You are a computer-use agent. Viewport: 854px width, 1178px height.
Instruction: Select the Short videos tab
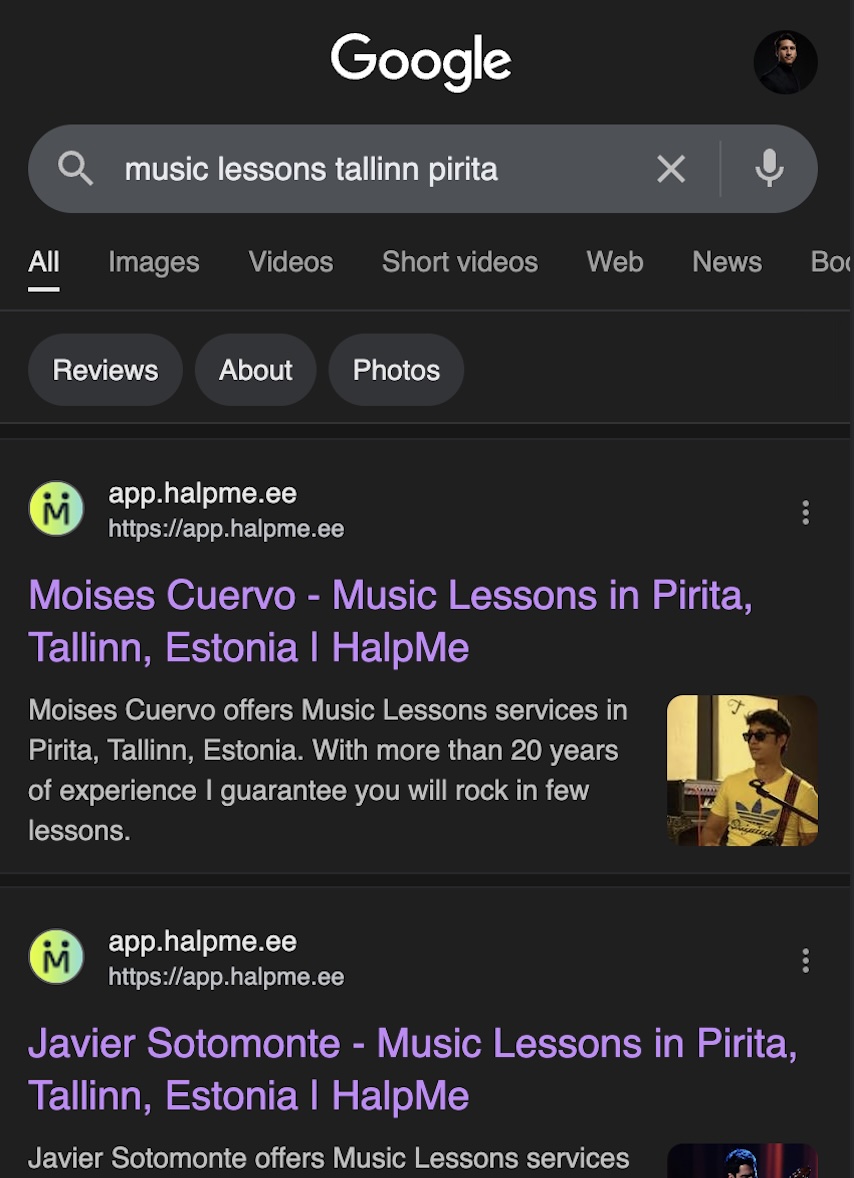(x=459, y=262)
